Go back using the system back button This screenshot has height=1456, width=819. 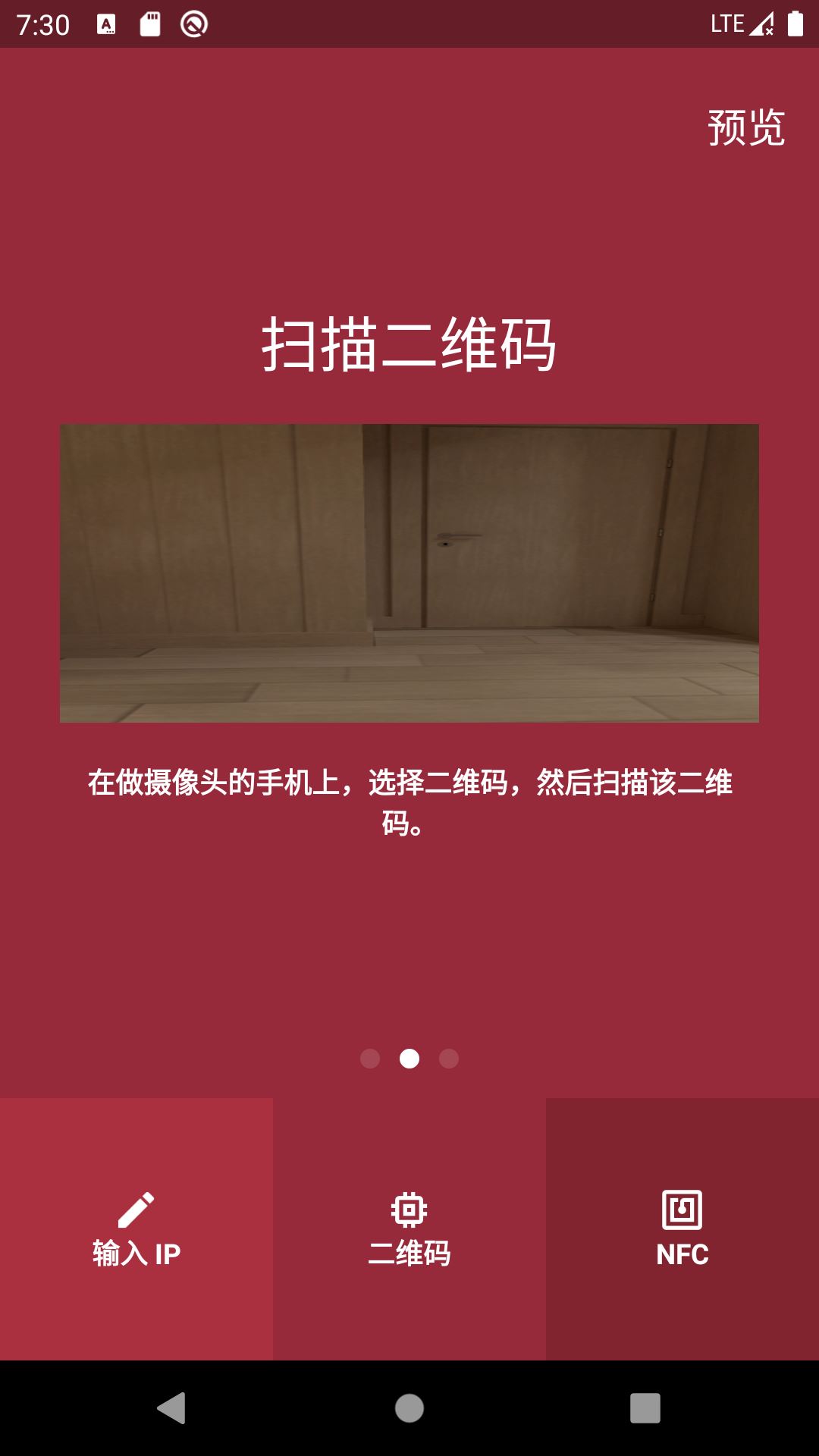pos(172,1408)
